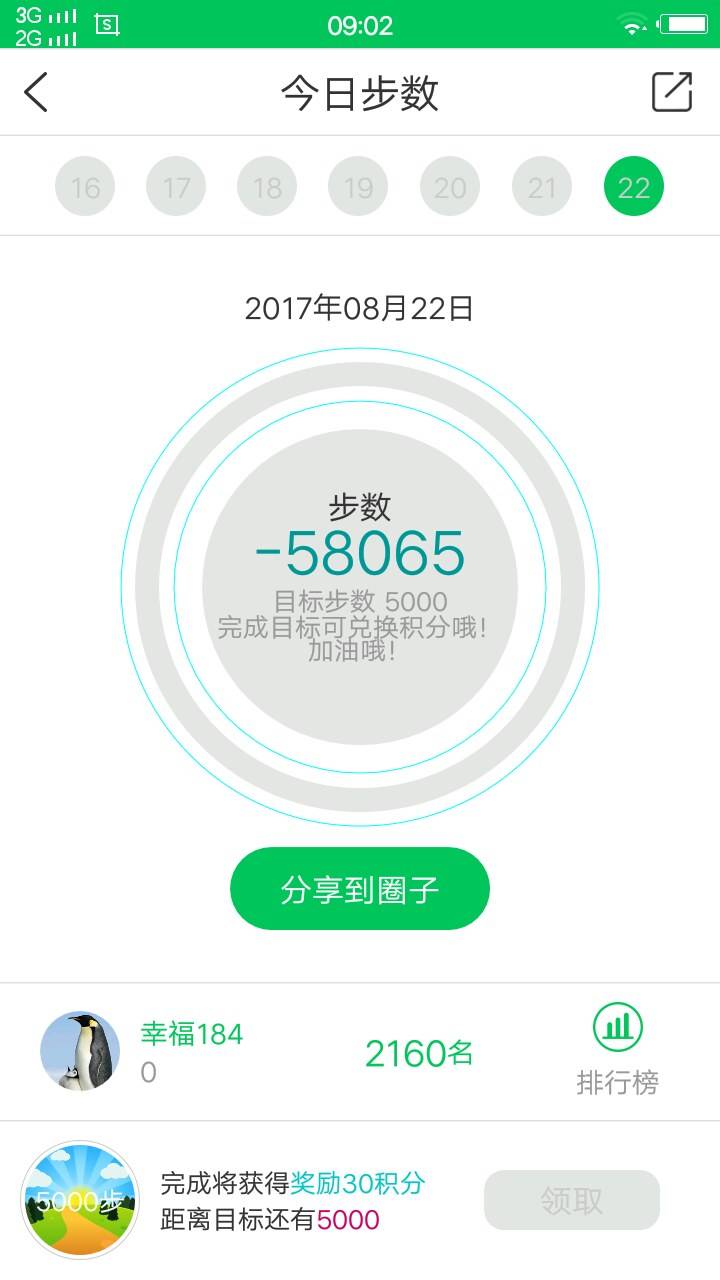View steps for day 21
The height and width of the screenshot is (1280, 720).
542,187
